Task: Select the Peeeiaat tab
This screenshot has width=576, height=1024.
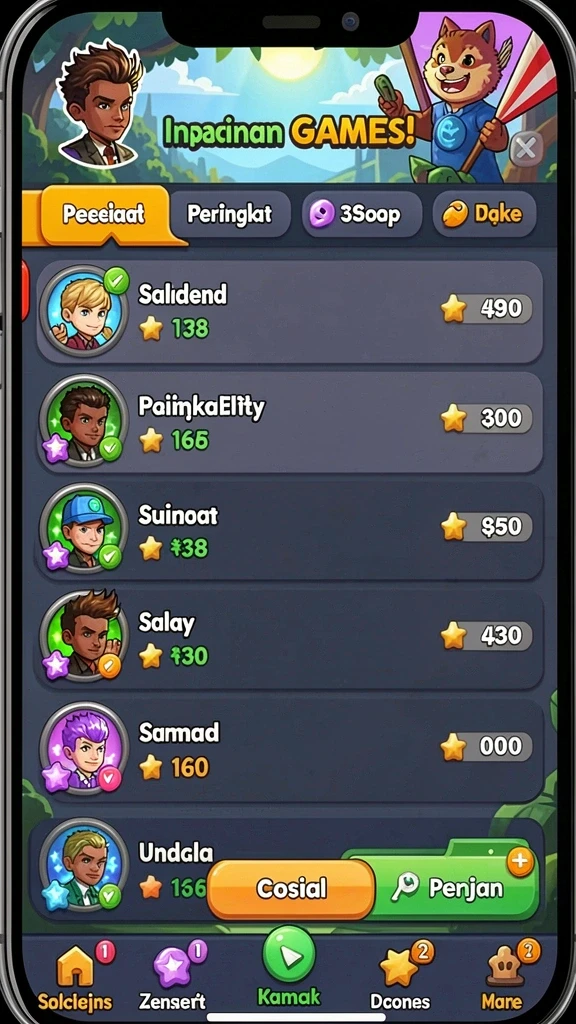Action: 105,215
